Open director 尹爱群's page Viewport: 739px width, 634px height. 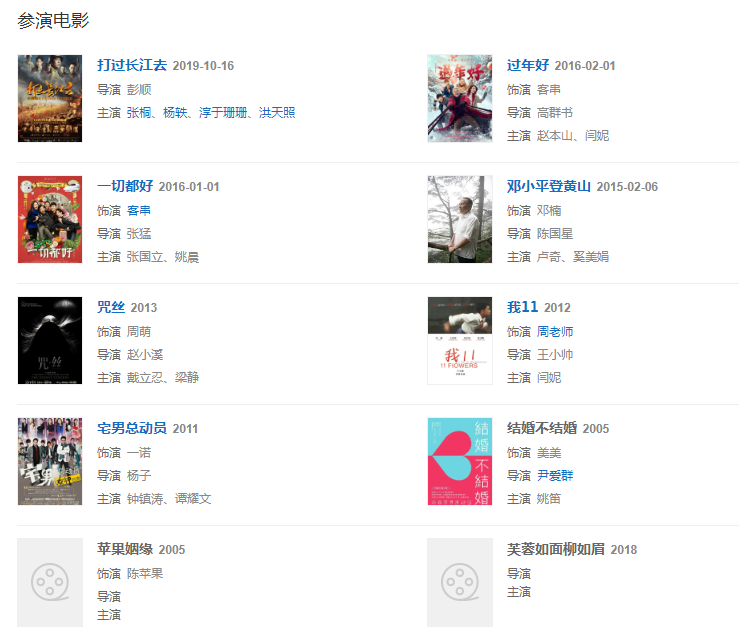[555, 476]
